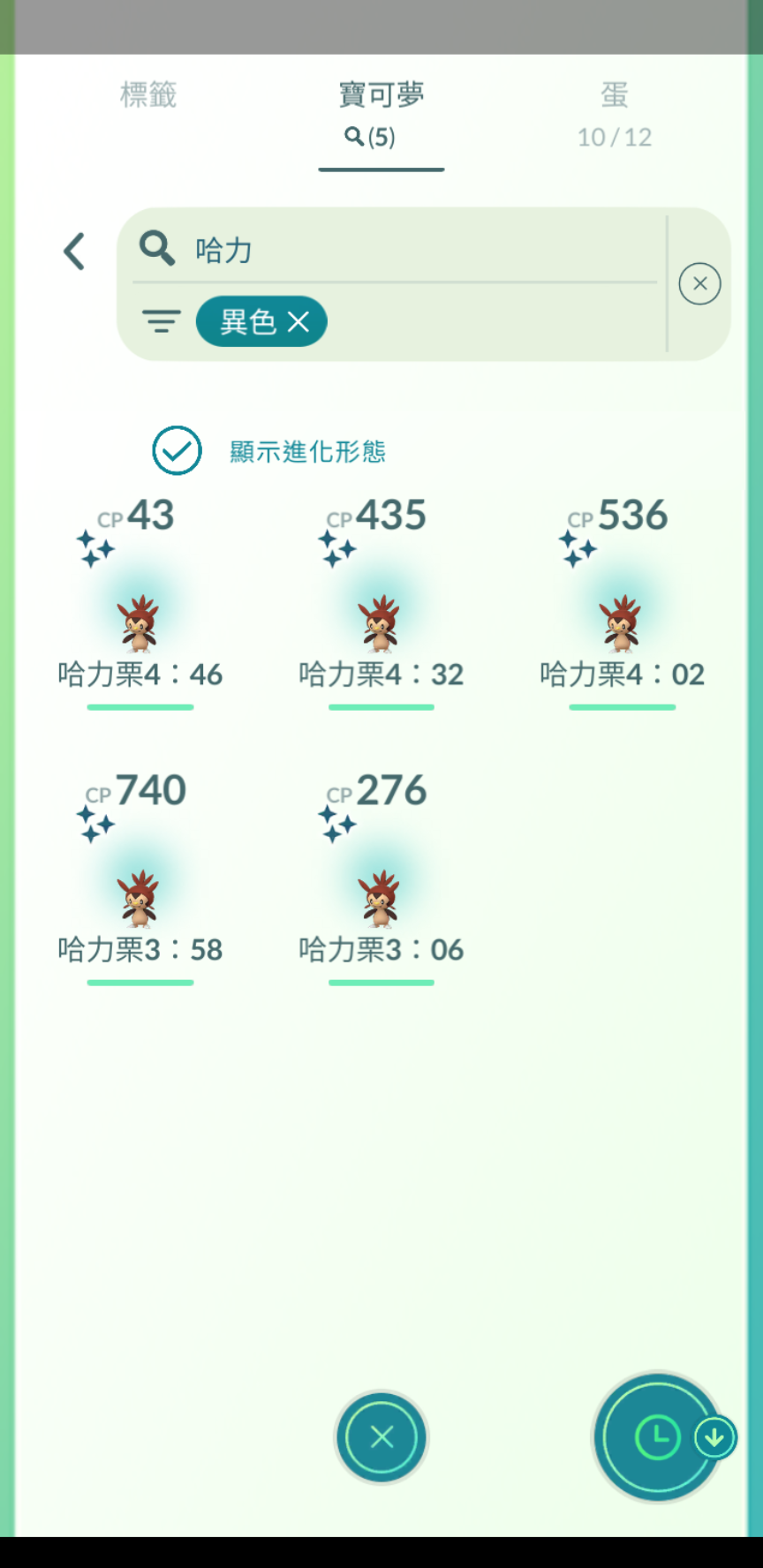
Task: Open the CP 43 哈力栗
Action: click(x=140, y=618)
